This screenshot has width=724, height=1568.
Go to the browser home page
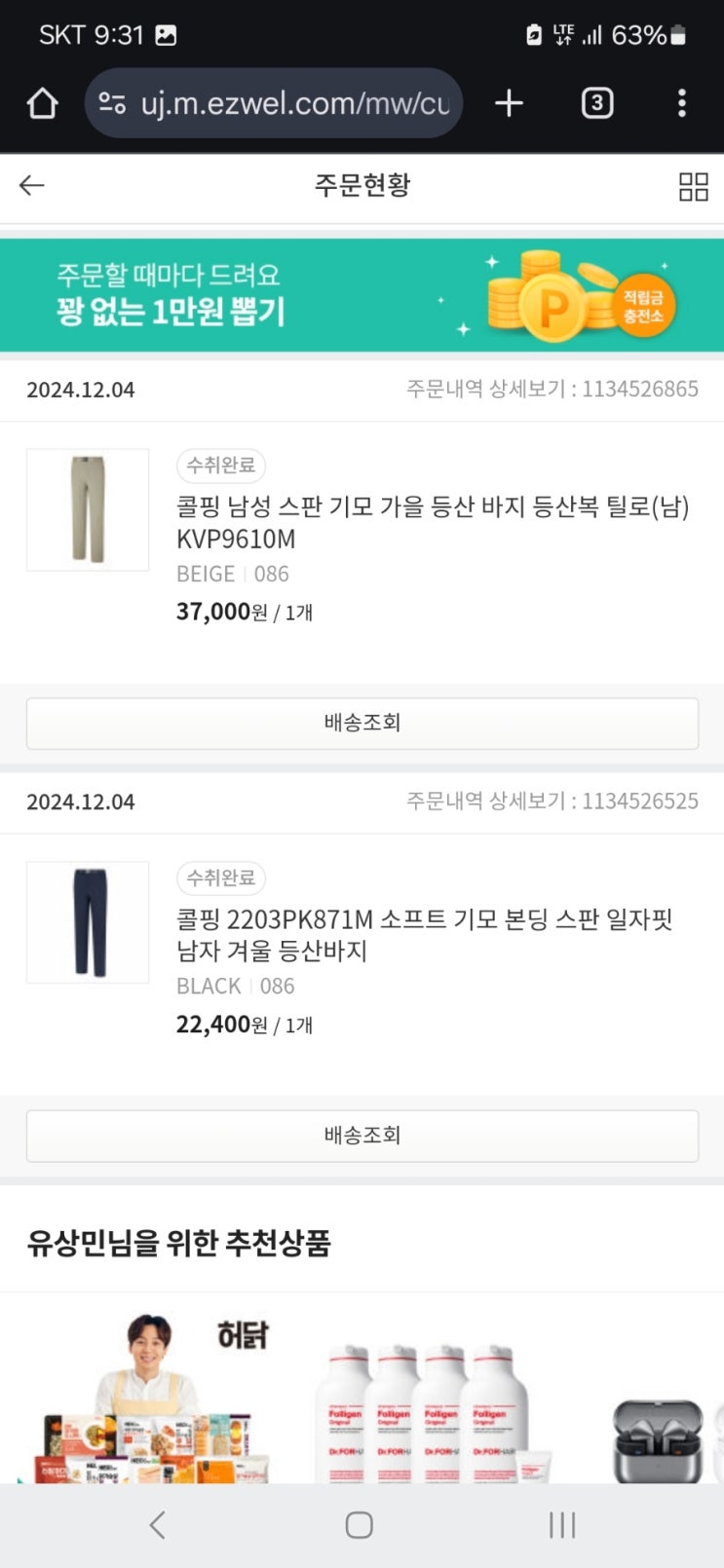pos(42,103)
